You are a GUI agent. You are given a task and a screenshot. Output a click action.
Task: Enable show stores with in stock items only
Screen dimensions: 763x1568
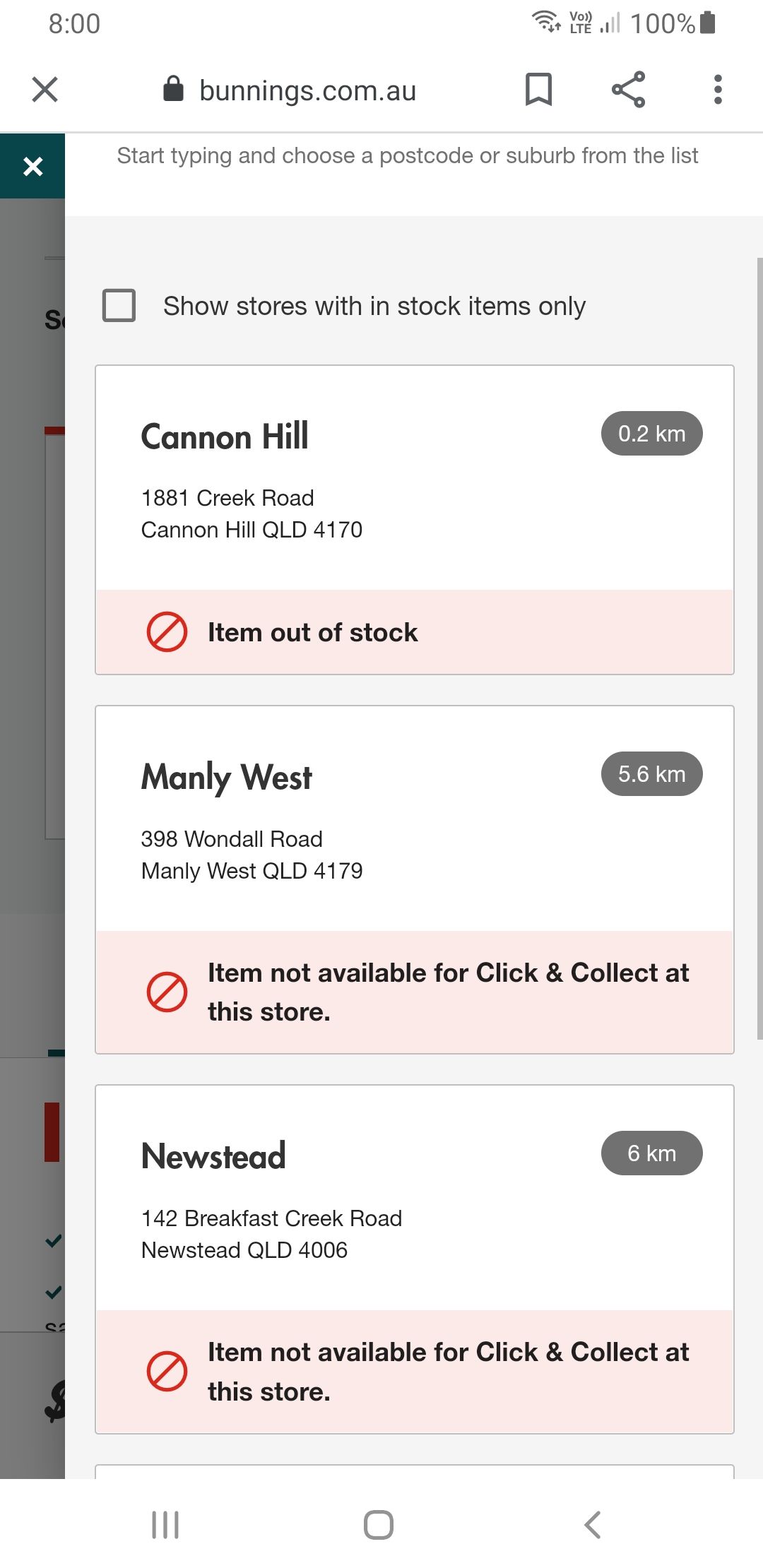coord(119,306)
